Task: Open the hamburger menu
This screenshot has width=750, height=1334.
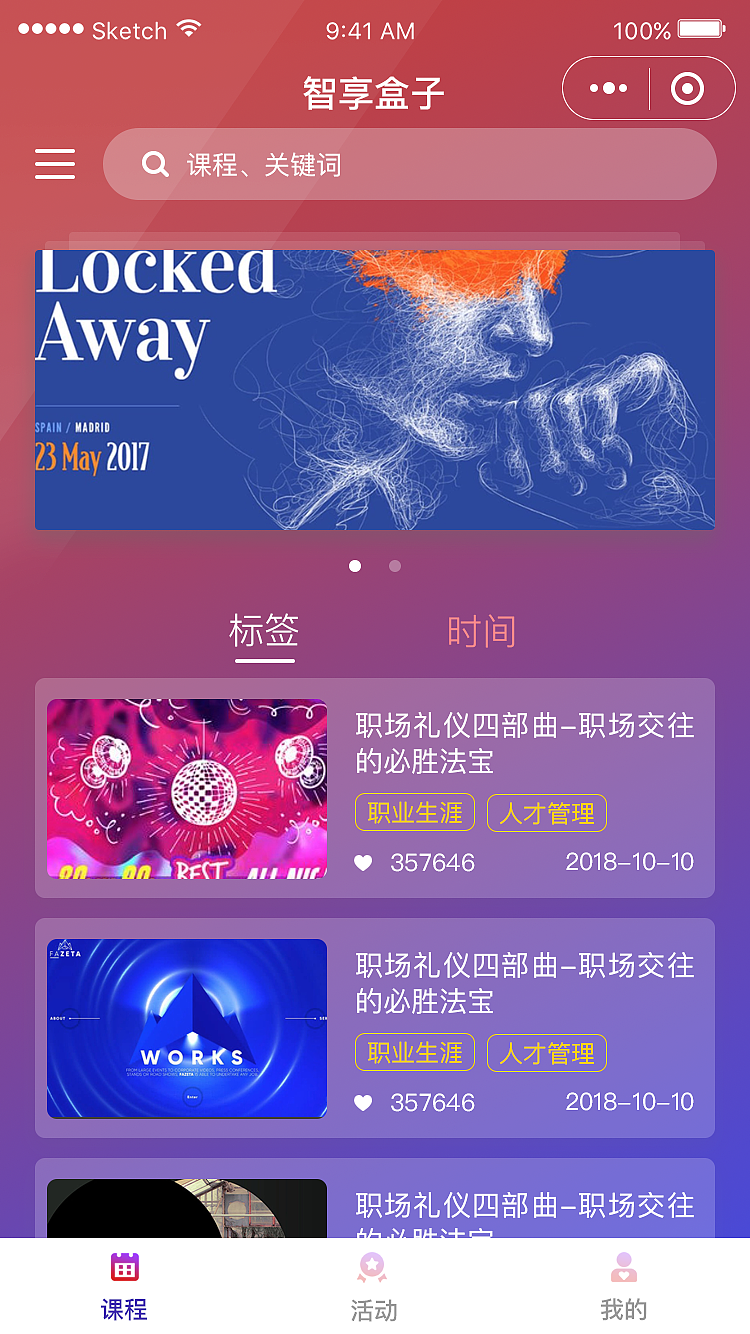Action: tap(55, 164)
